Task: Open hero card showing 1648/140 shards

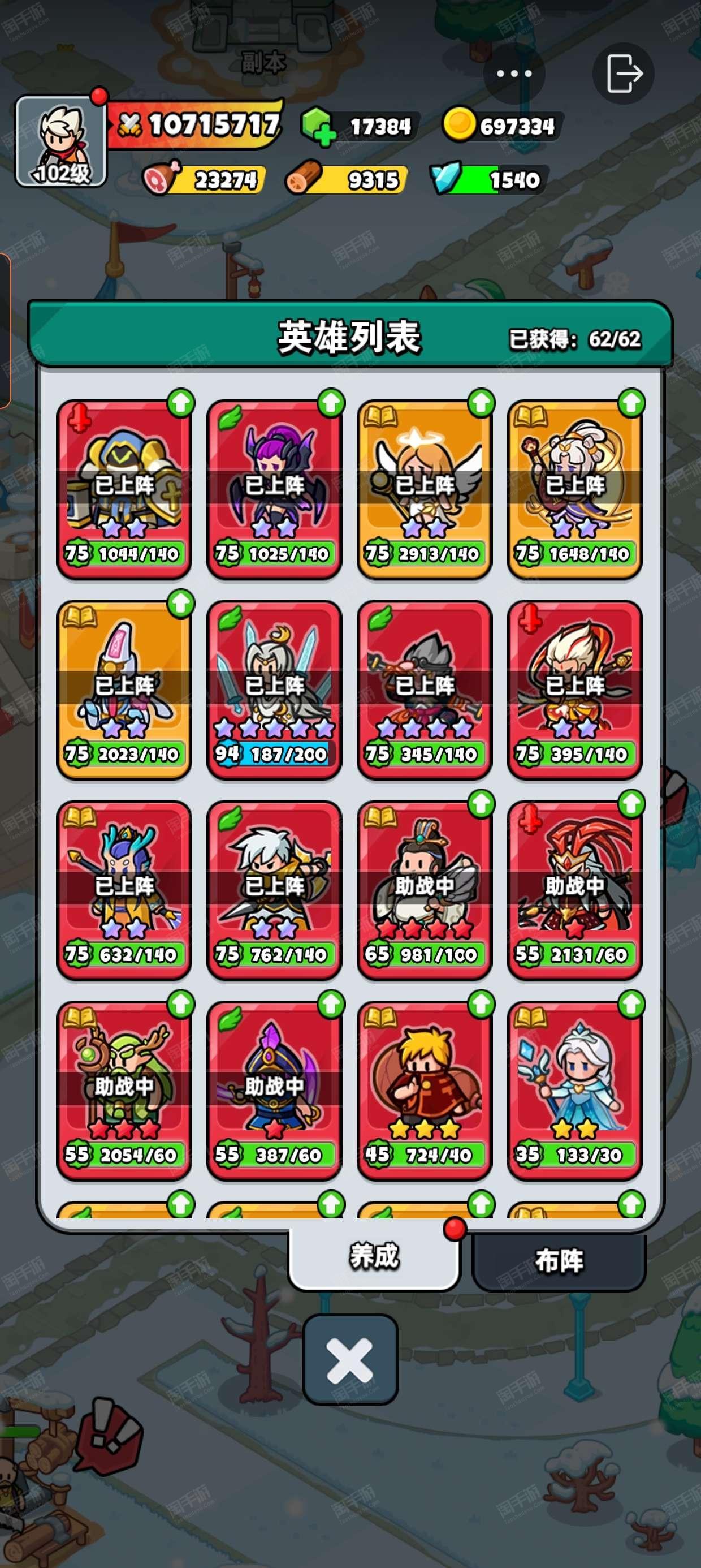Action: pyautogui.click(x=574, y=489)
